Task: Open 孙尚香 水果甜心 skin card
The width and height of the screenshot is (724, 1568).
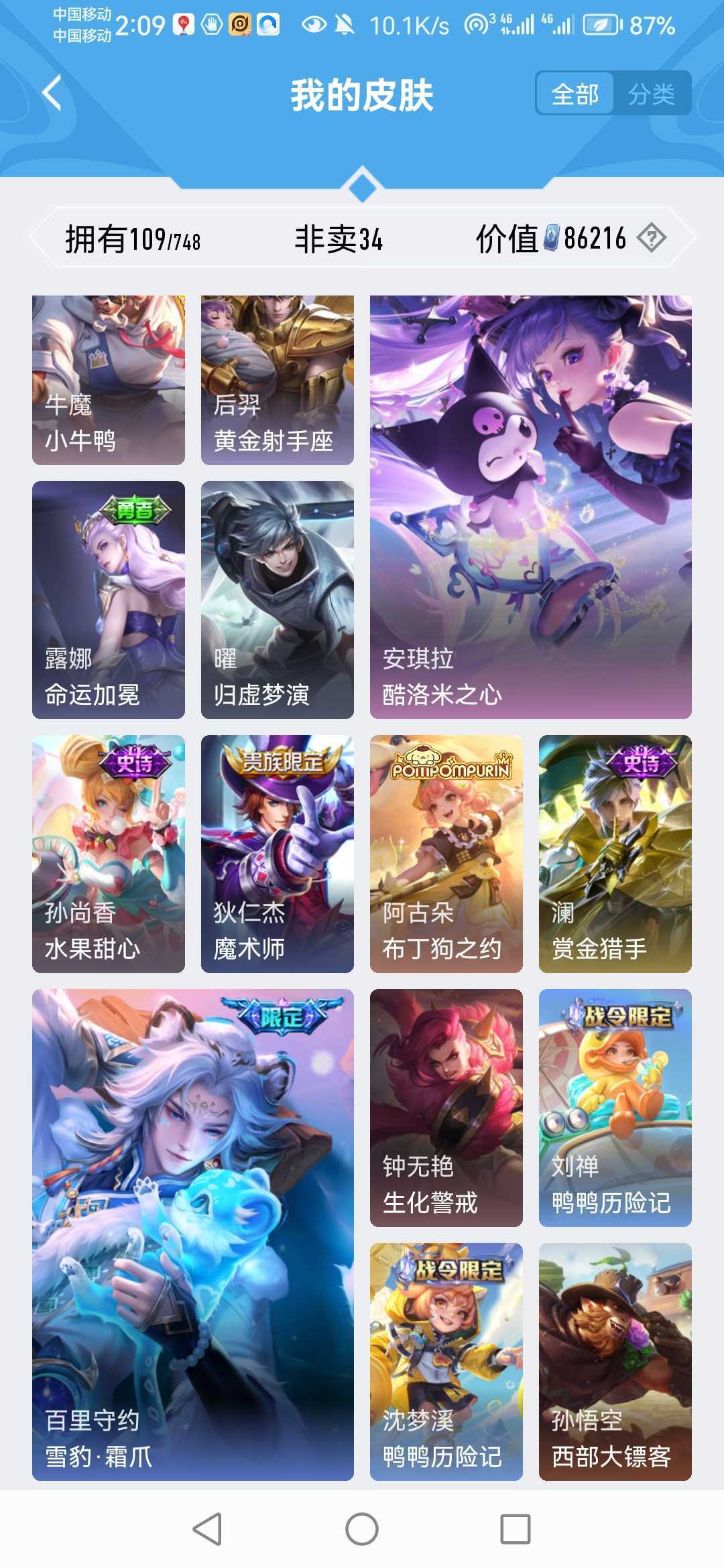Action: (109, 854)
